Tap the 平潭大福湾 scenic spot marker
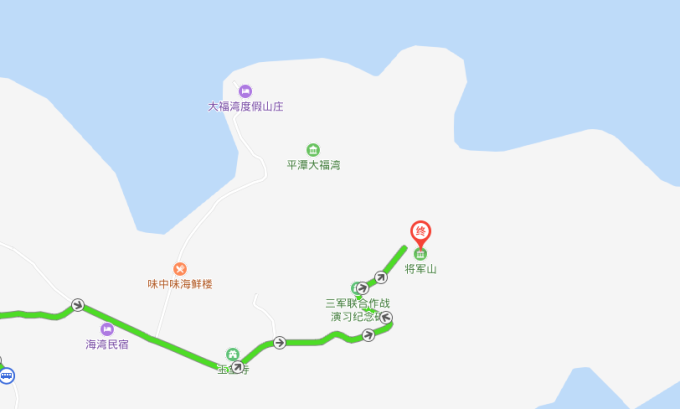The width and height of the screenshot is (680, 409). 313,150
